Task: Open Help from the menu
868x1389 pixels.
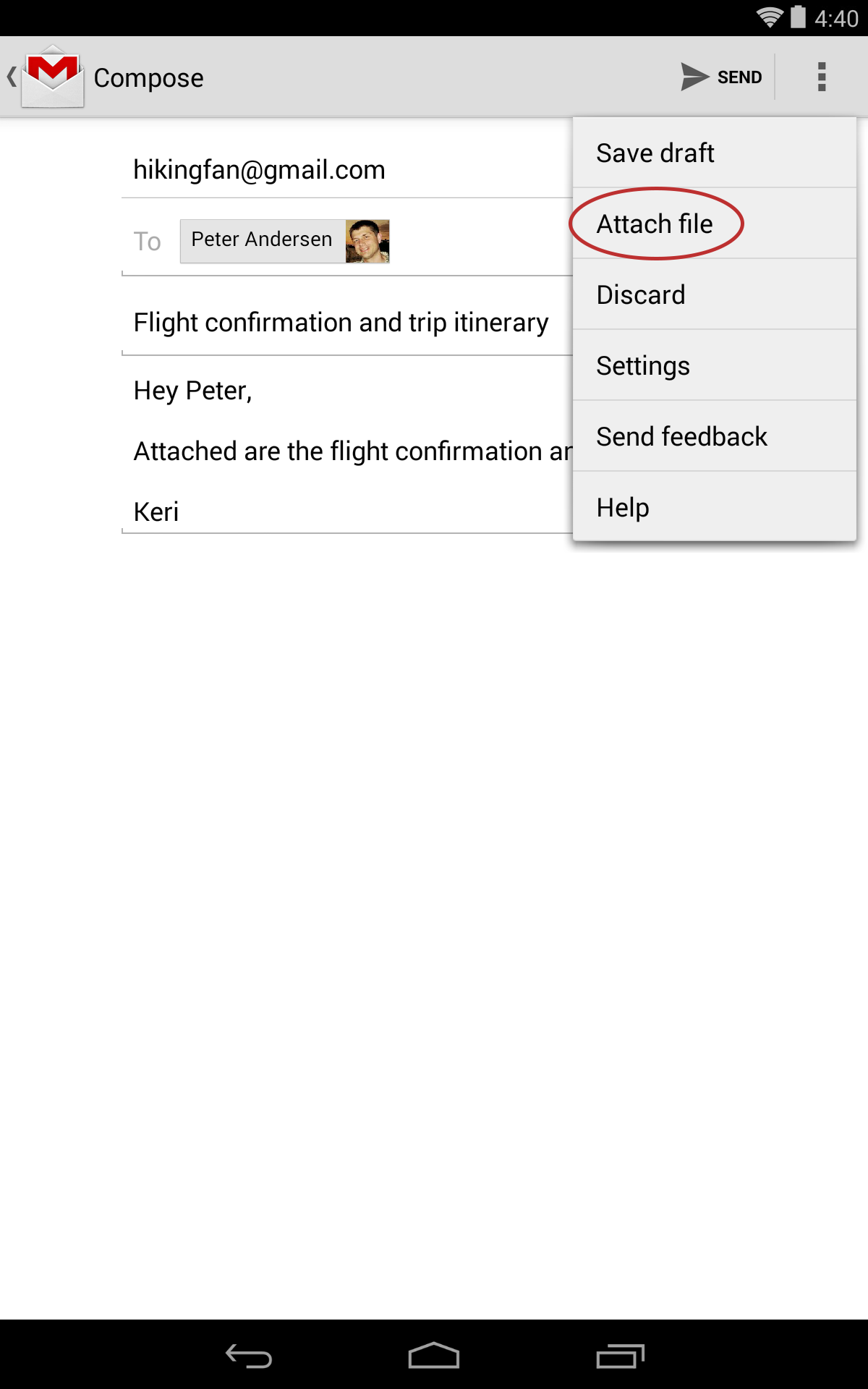Action: (715, 507)
